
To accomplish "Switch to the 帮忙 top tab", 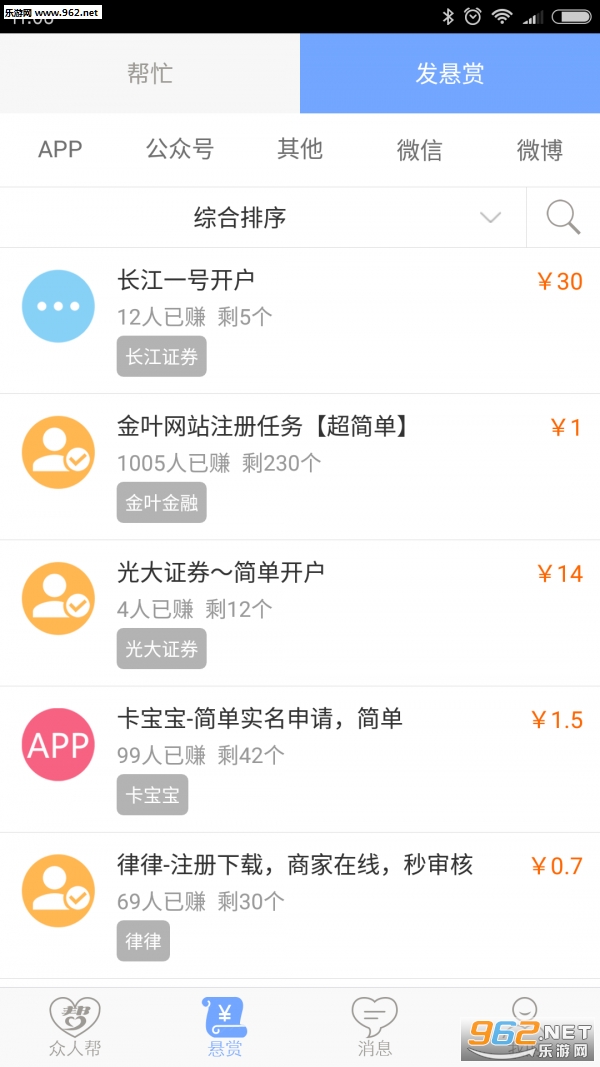I will [150, 73].
